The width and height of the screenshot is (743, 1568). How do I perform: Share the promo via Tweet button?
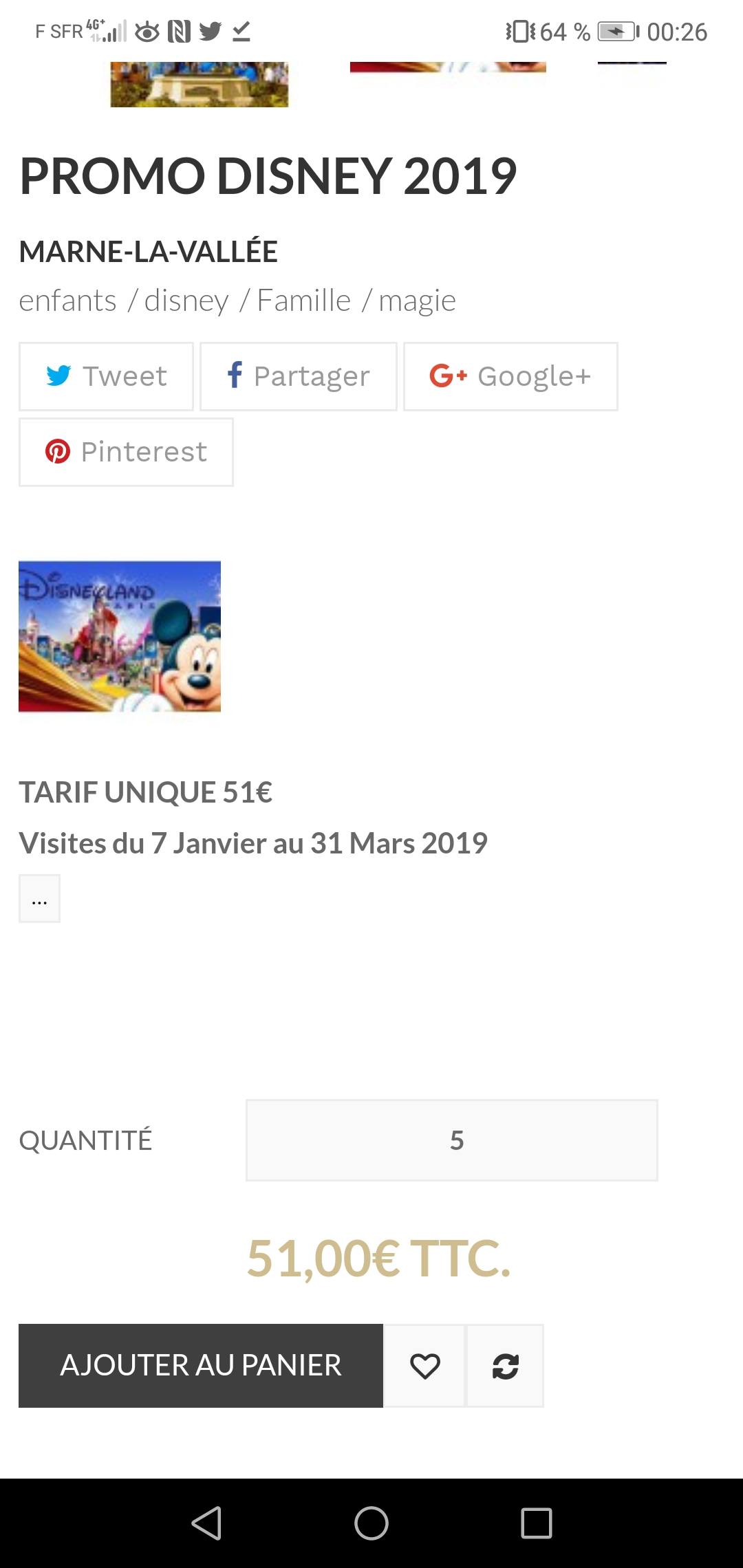pos(106,376)
